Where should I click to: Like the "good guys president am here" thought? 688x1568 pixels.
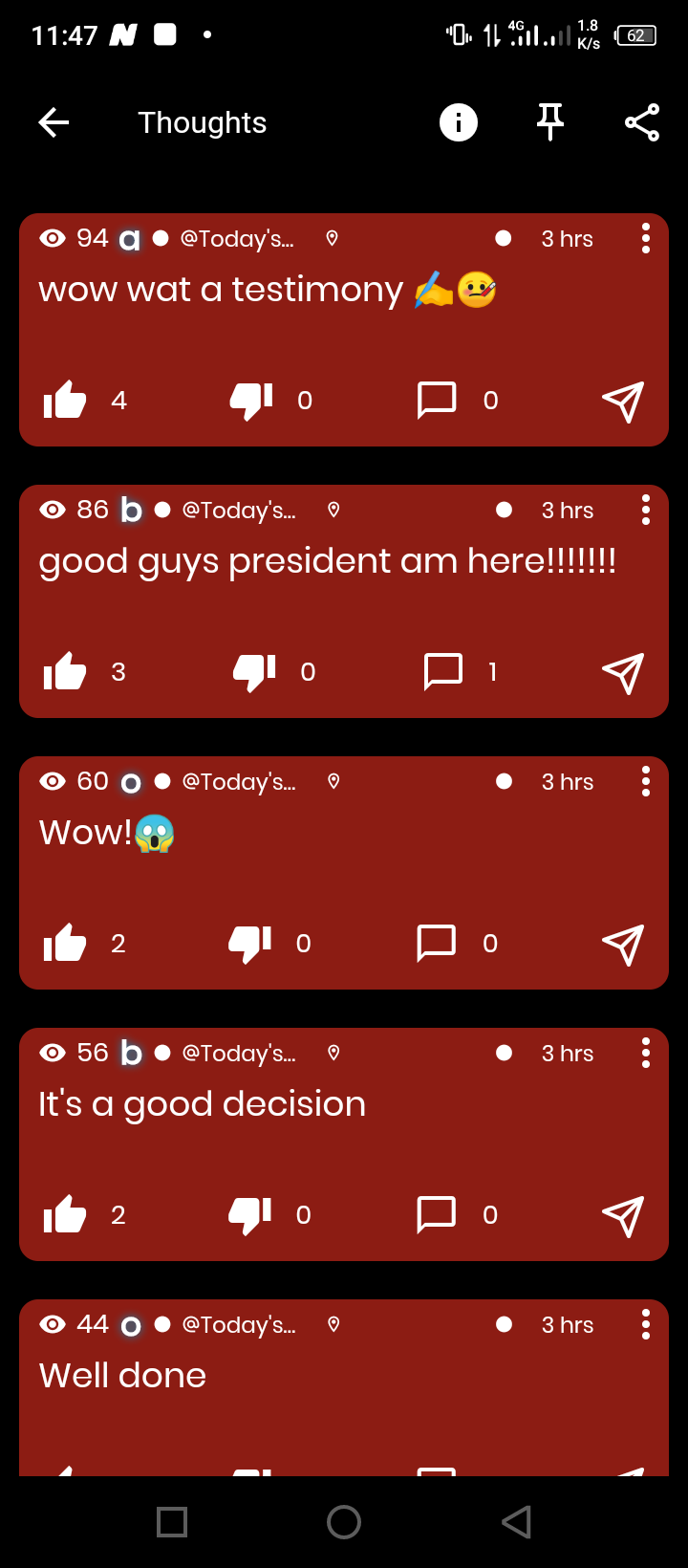point(65,671)
